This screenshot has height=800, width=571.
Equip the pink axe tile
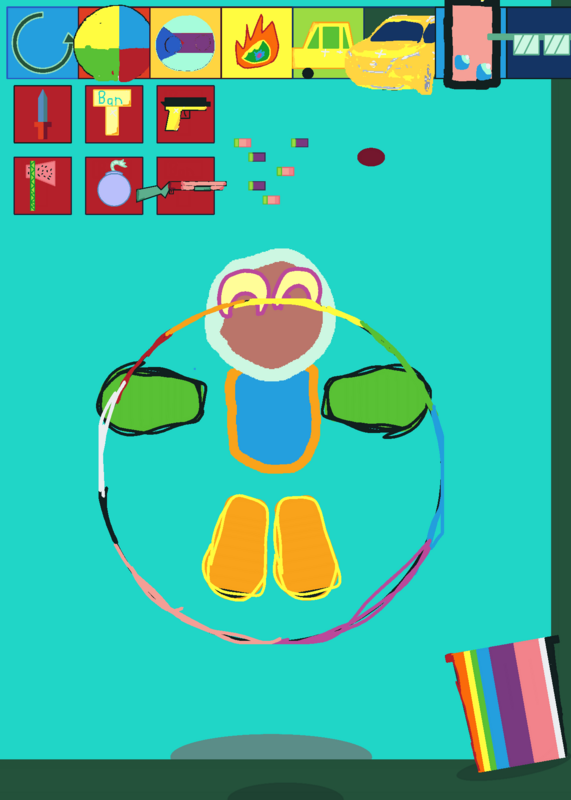(43, 186)
